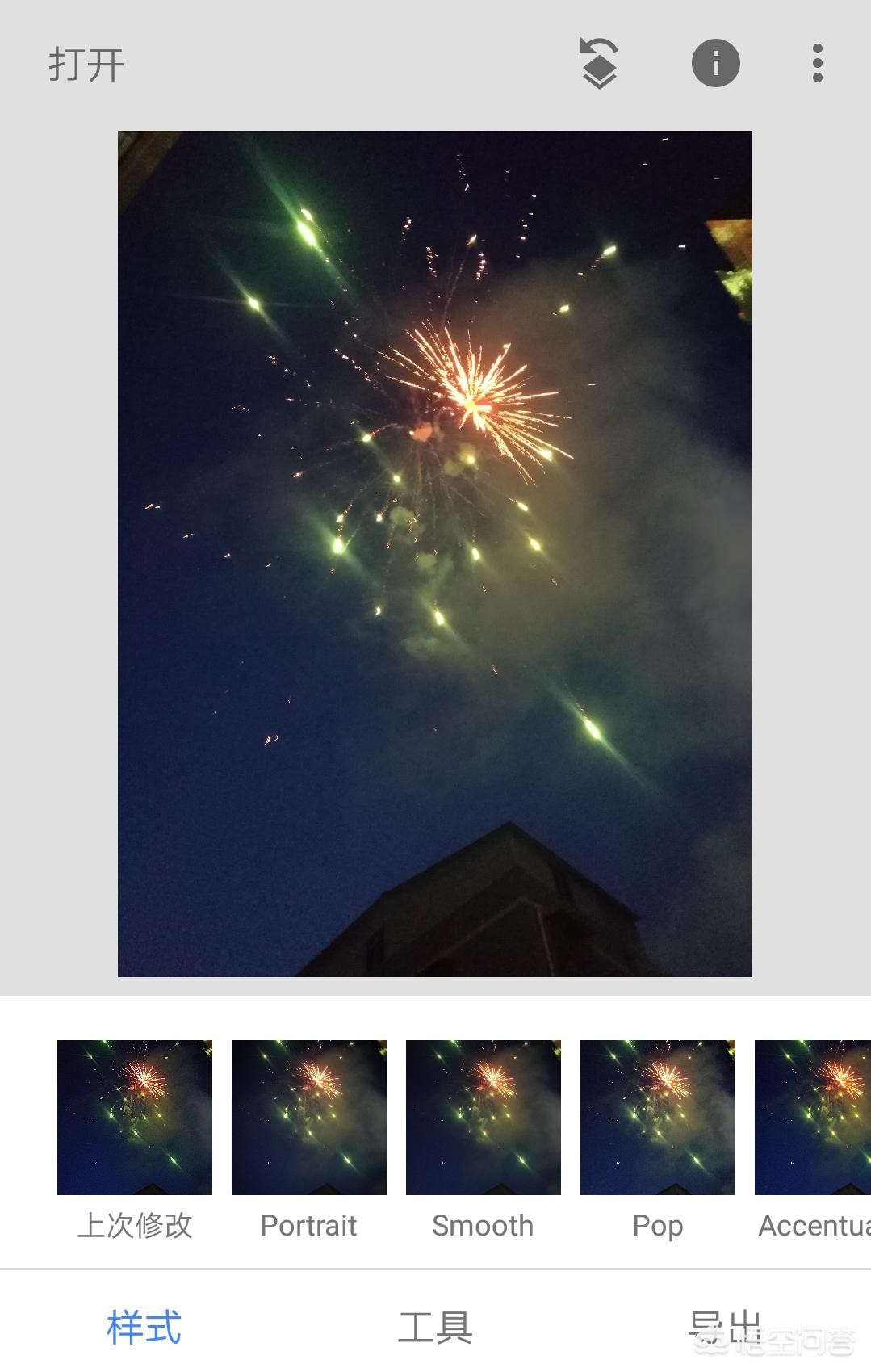Tap the 打开 open button
This screenshot has width=871, height=1372.
(86, 65)
